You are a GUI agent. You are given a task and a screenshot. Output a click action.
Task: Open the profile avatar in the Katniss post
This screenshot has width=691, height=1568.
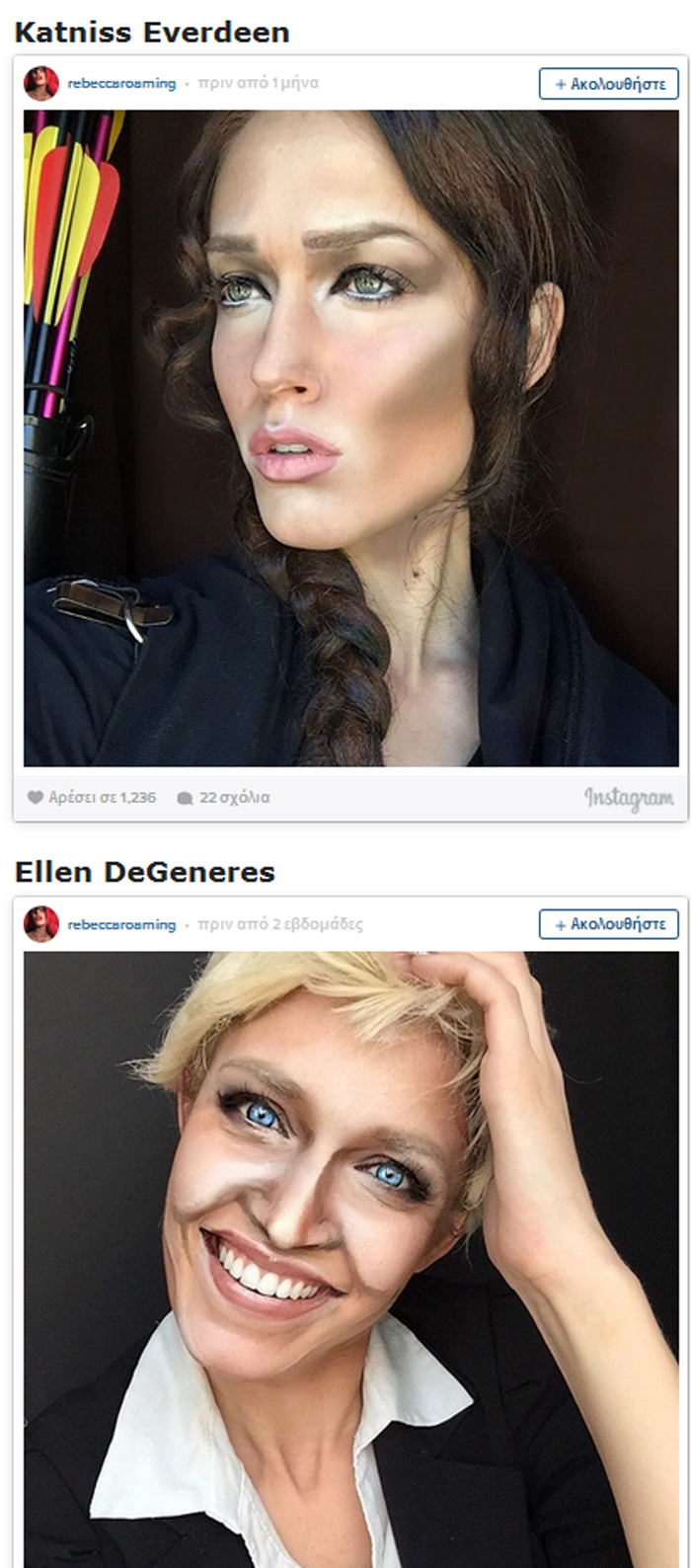click(x=40, y=84)
